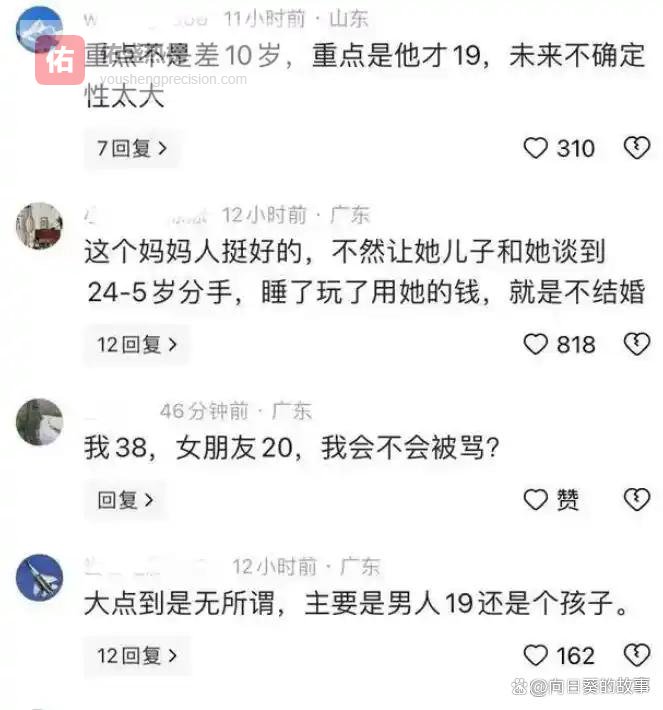Image resolution: width=663 pixels, height=710 pixels.
Task: Like the comment with 162 likes
Action: pyautogui.click(x=537, y=656)
